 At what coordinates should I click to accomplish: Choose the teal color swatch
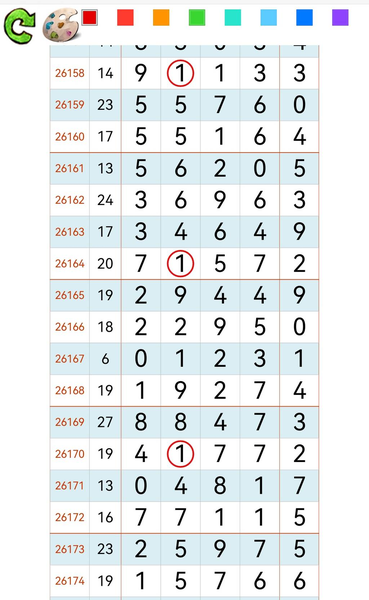pos(233,18)
